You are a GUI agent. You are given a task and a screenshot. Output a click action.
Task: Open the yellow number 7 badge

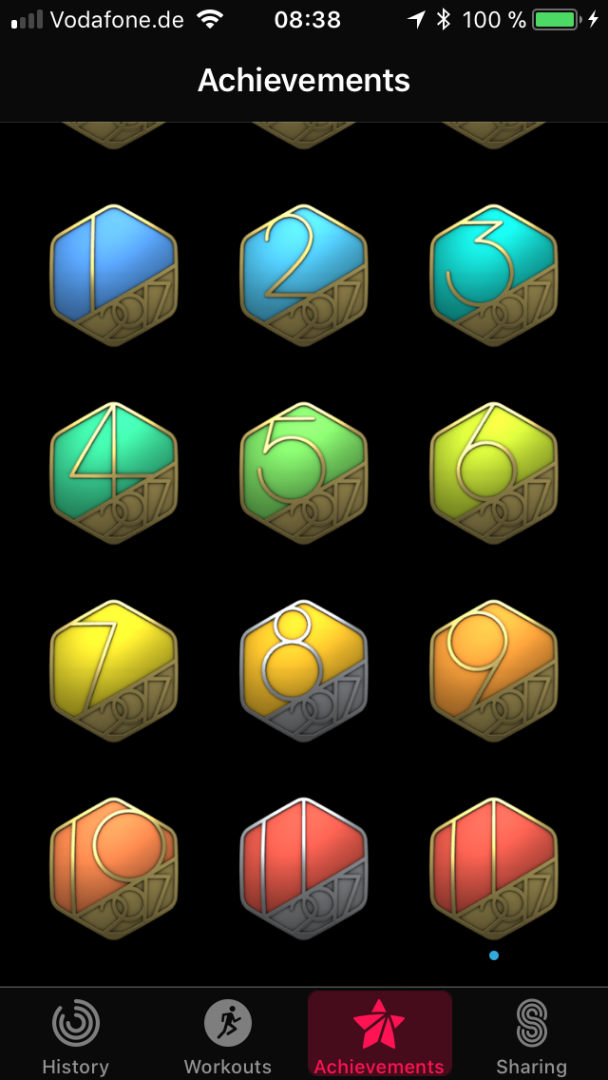[114, 671]
